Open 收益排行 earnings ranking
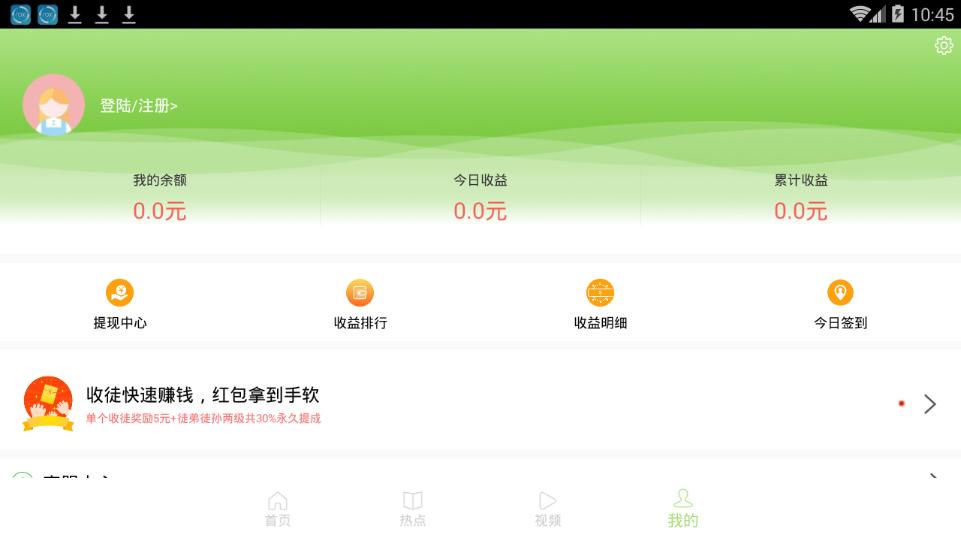The width and height of the screenshot is (961, 541). click(360, 305)
